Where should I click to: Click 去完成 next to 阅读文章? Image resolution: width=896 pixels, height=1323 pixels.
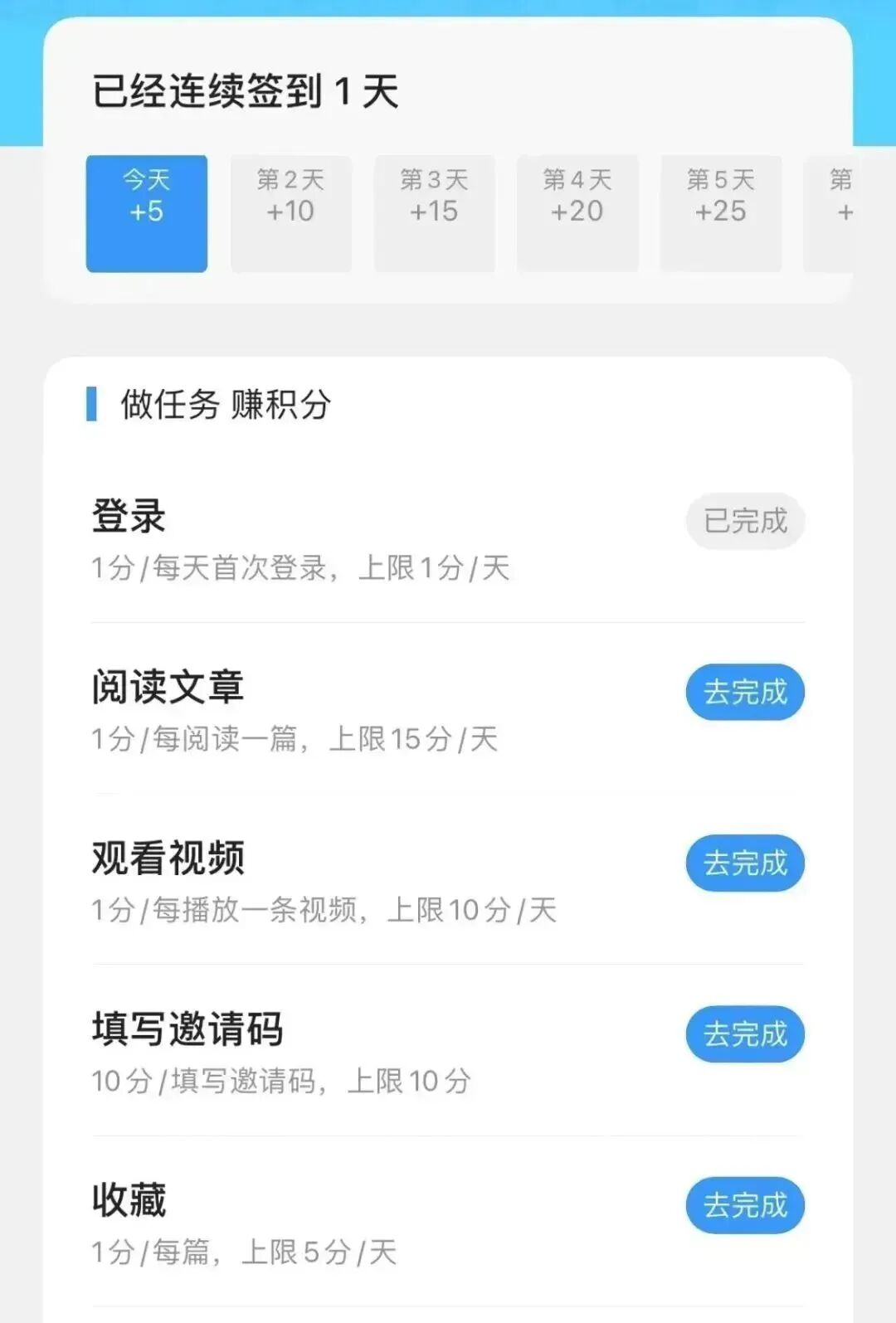[x=744, y=693]
